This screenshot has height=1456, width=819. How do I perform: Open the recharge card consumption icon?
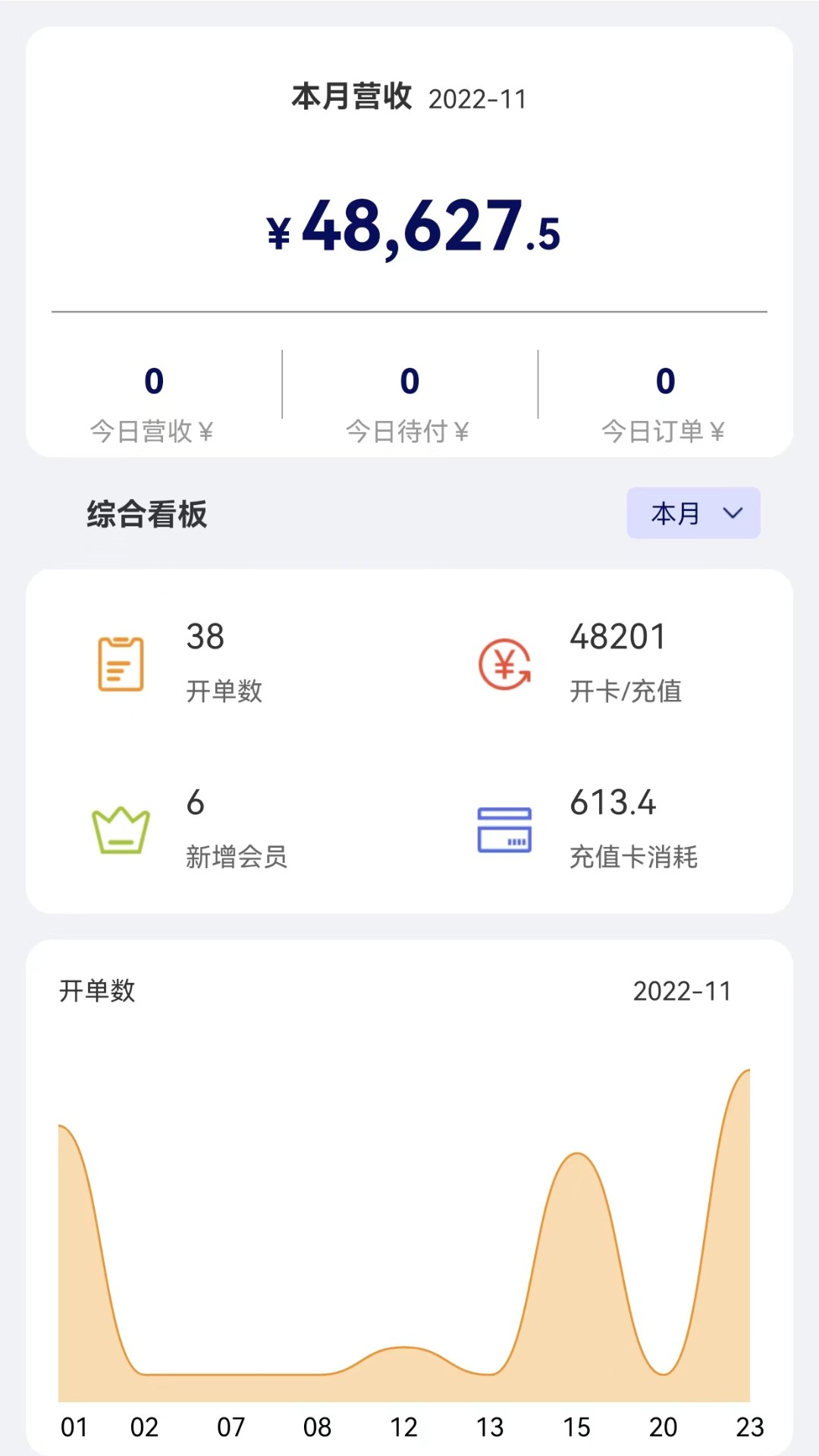tap(505, 832)
